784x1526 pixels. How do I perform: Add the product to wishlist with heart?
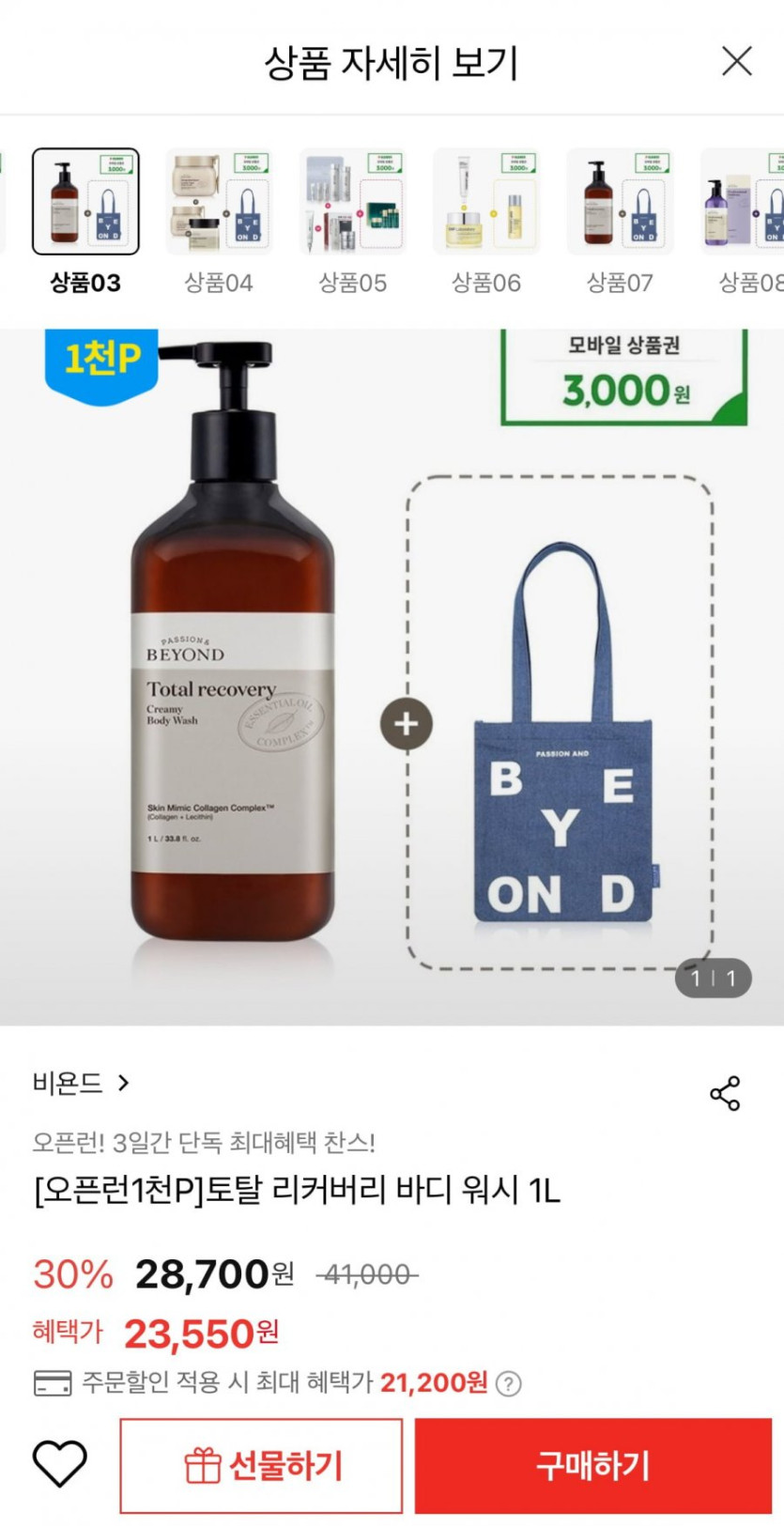coord(60,1464)
